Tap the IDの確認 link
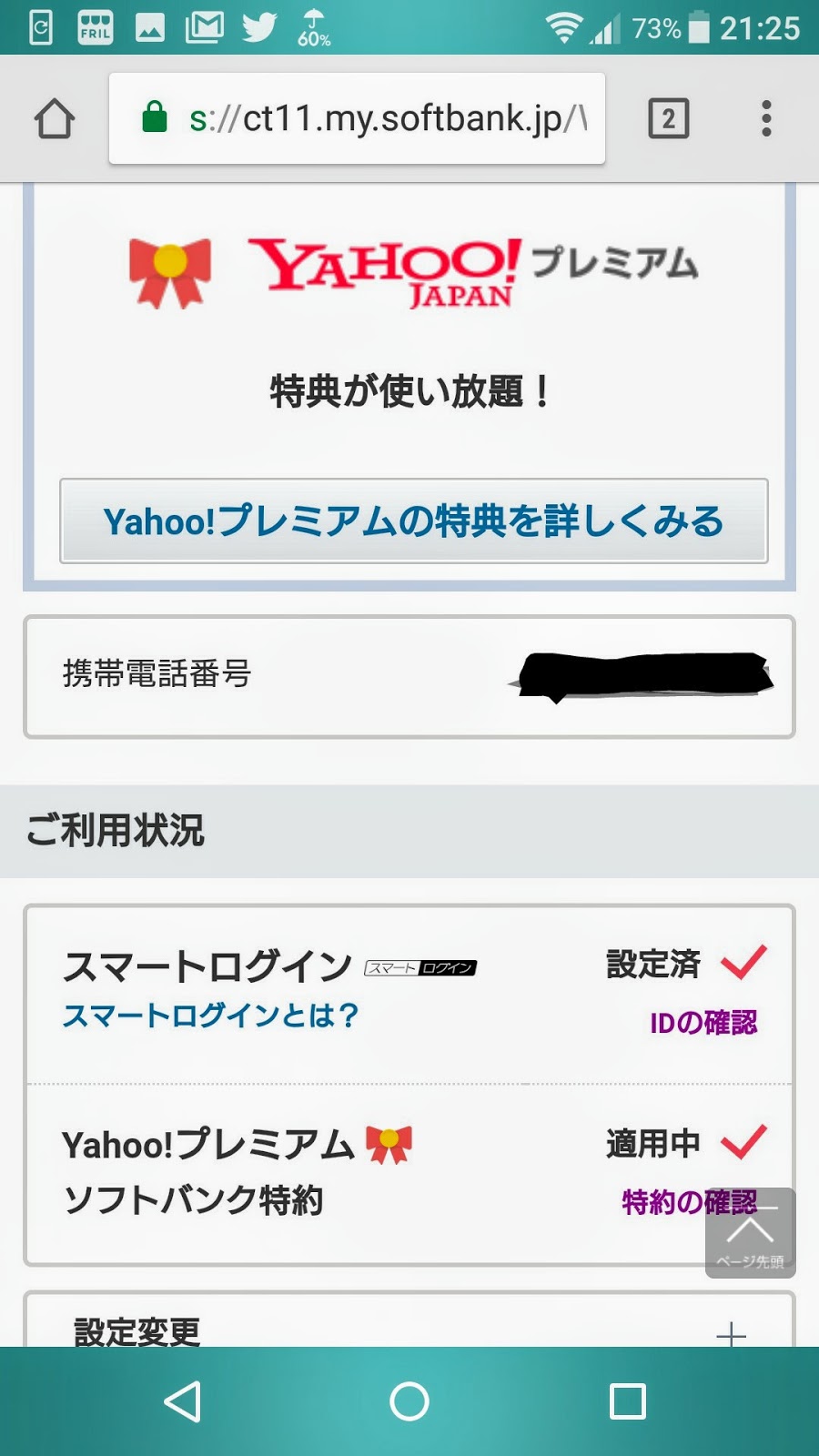Viewport: 819px width, 1456px height. click(x=703, y=1023)
